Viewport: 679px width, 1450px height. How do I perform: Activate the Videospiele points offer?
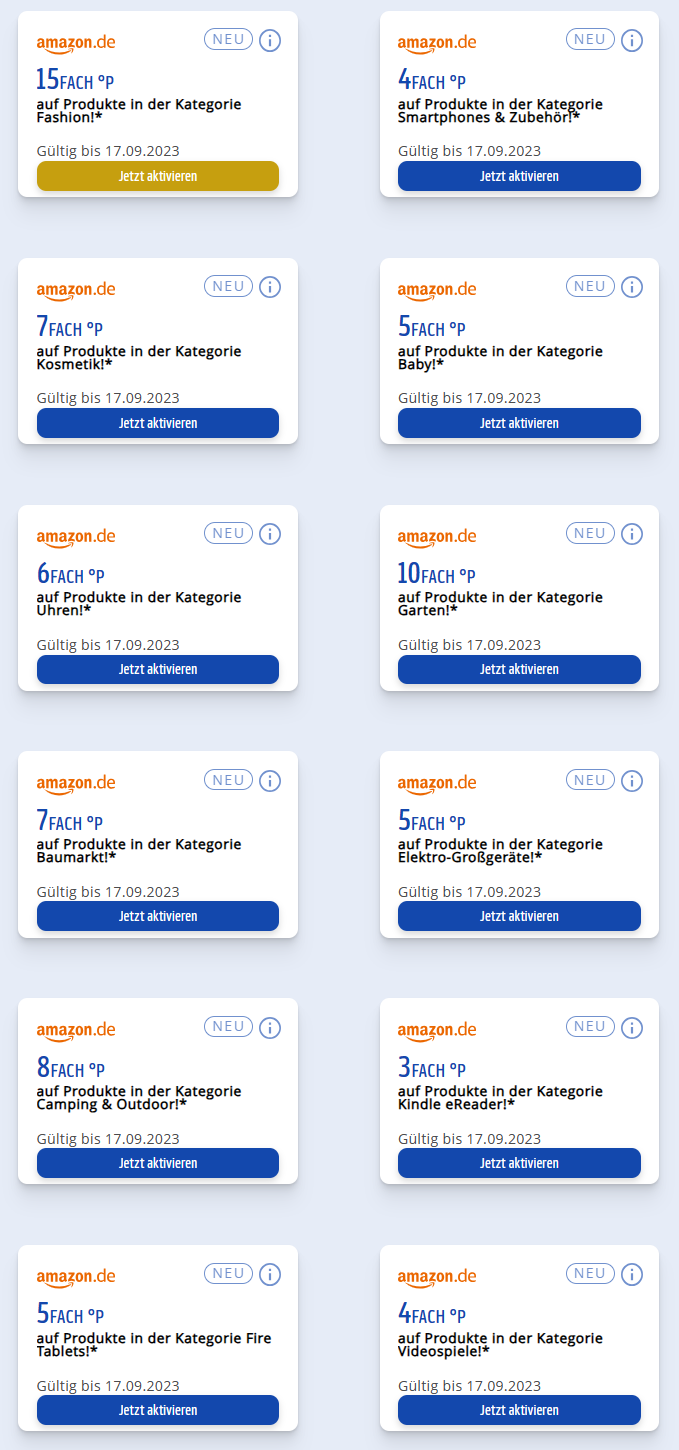[519, 1410]
